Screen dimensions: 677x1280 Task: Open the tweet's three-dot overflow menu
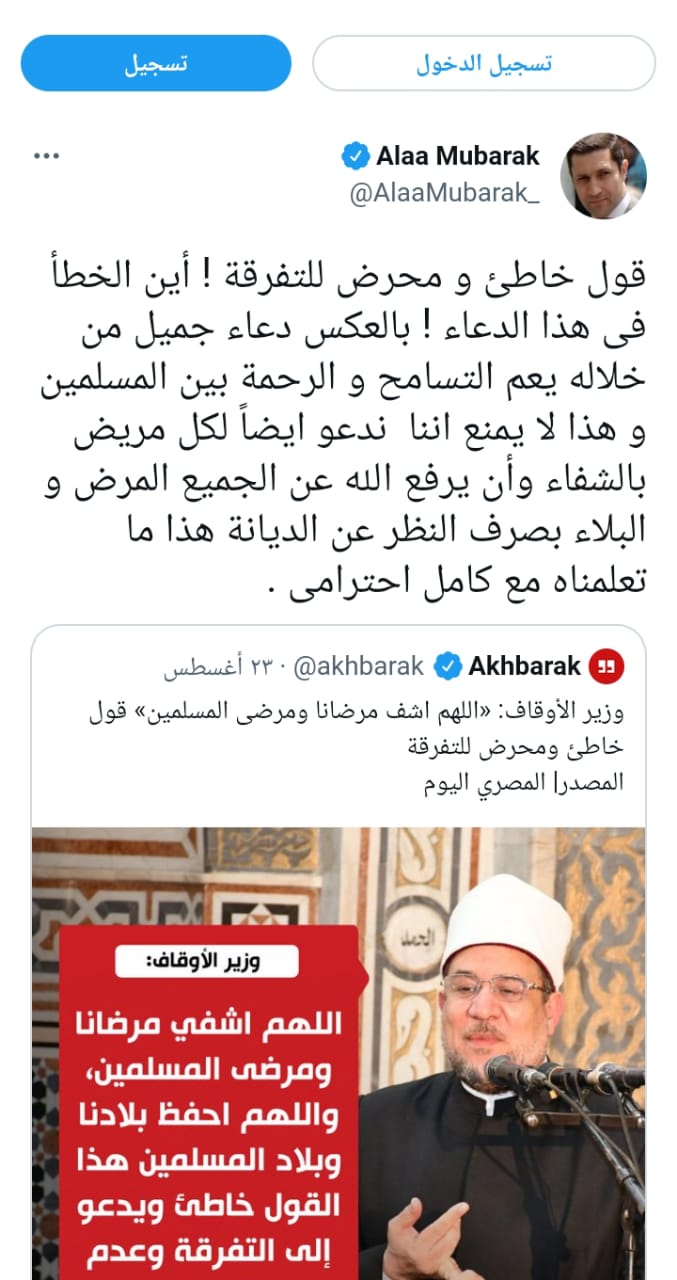[47, 156]
